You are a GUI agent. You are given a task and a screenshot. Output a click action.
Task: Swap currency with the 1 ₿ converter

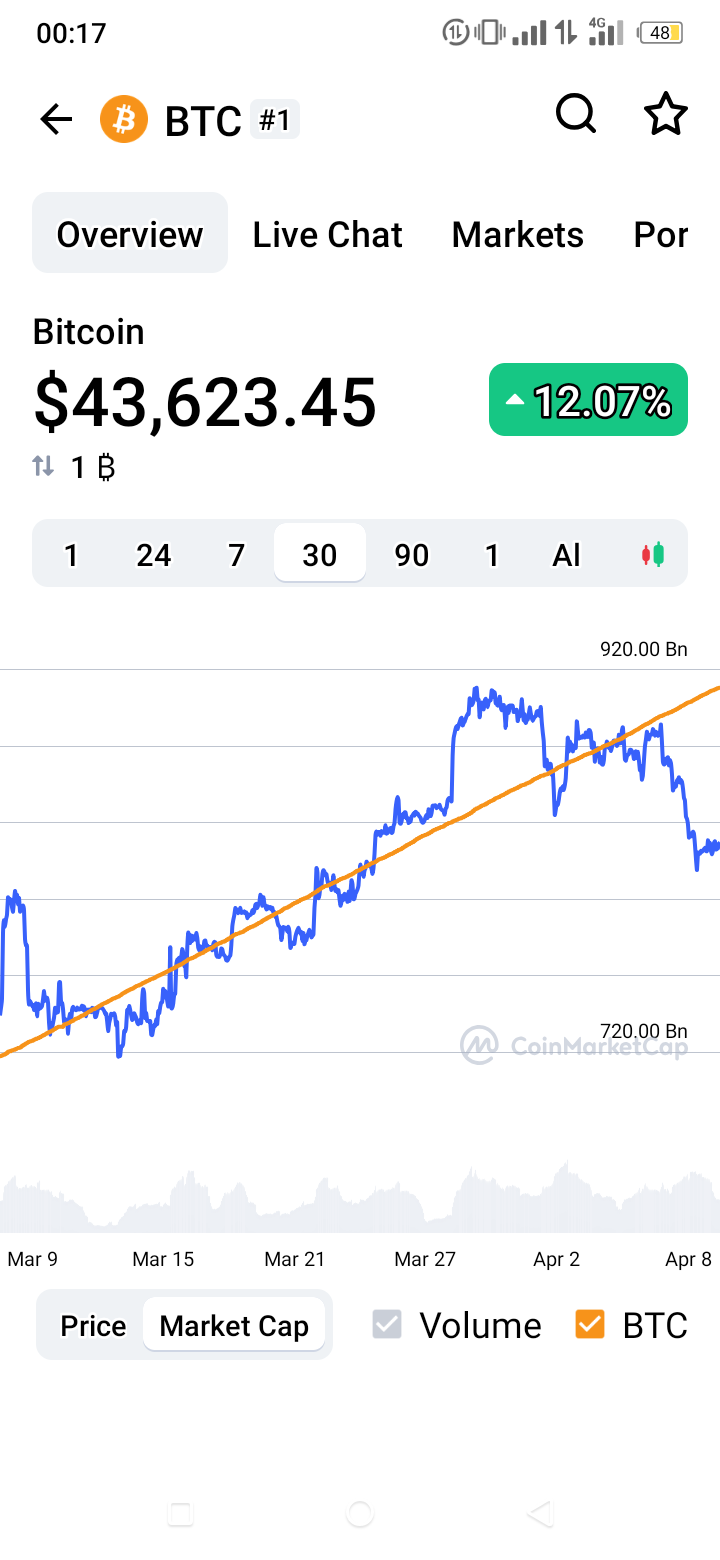tap(74, 467)
